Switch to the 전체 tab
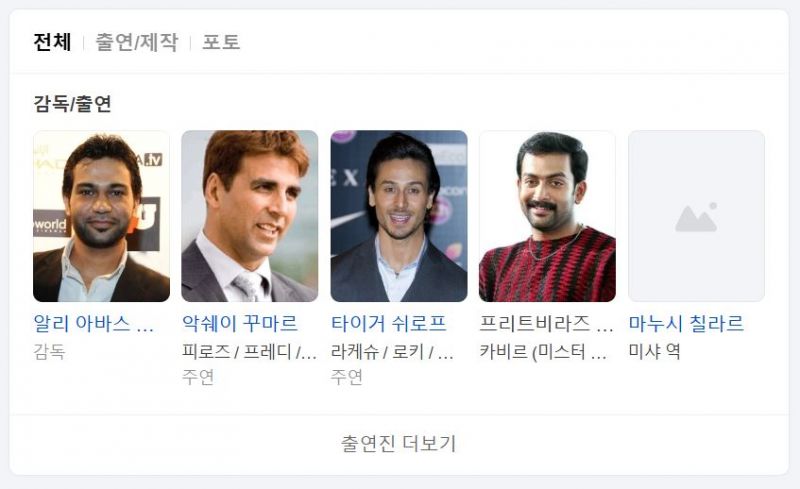The height and width of the screenshot is (489, 800). coord(52,42)
